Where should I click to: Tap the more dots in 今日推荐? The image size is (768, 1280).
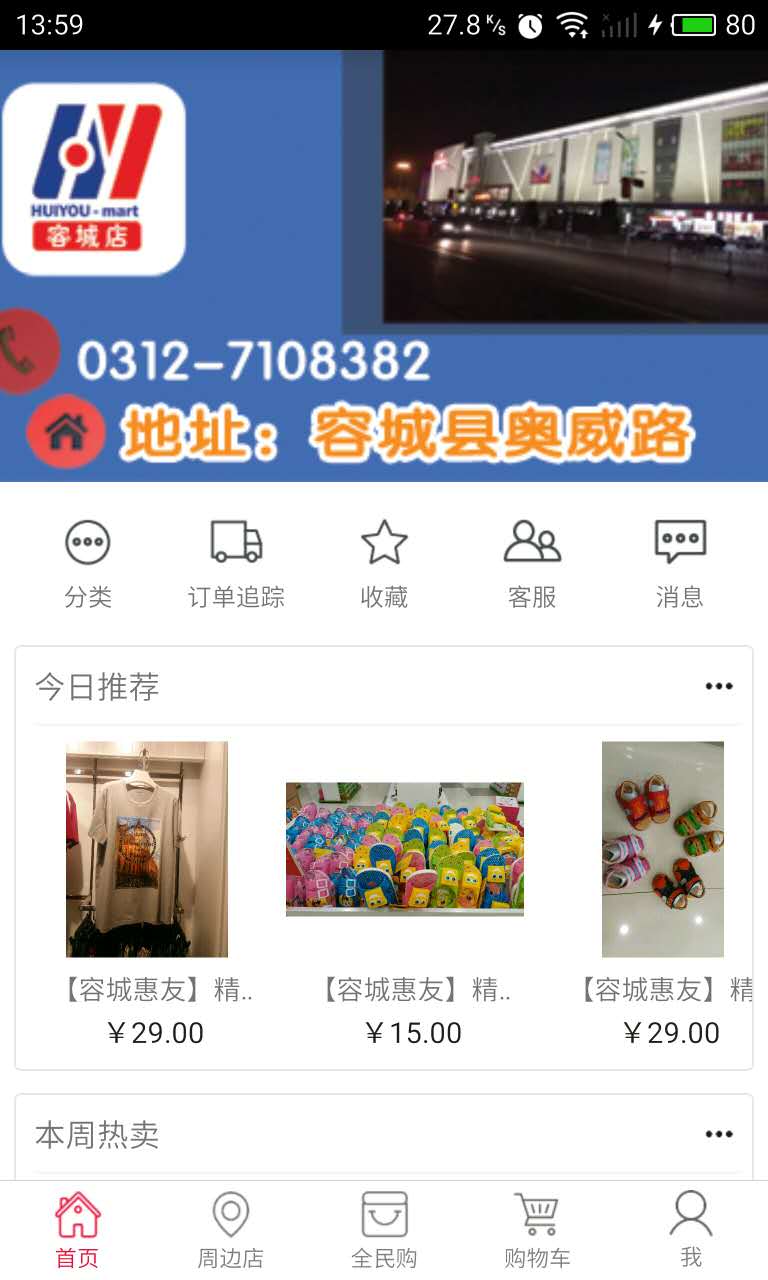click(718, 686)
